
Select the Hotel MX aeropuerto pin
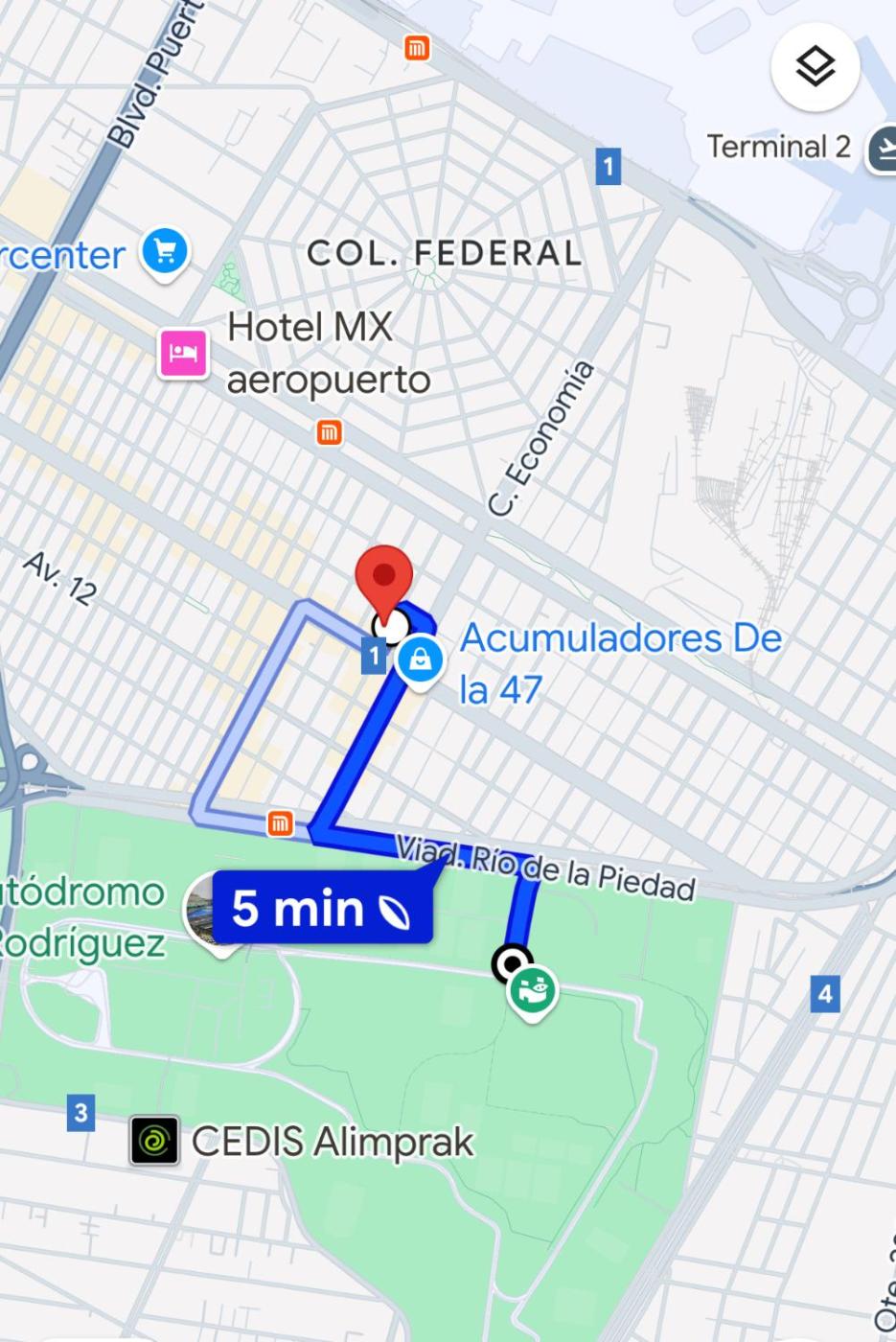tap(184, 353)
